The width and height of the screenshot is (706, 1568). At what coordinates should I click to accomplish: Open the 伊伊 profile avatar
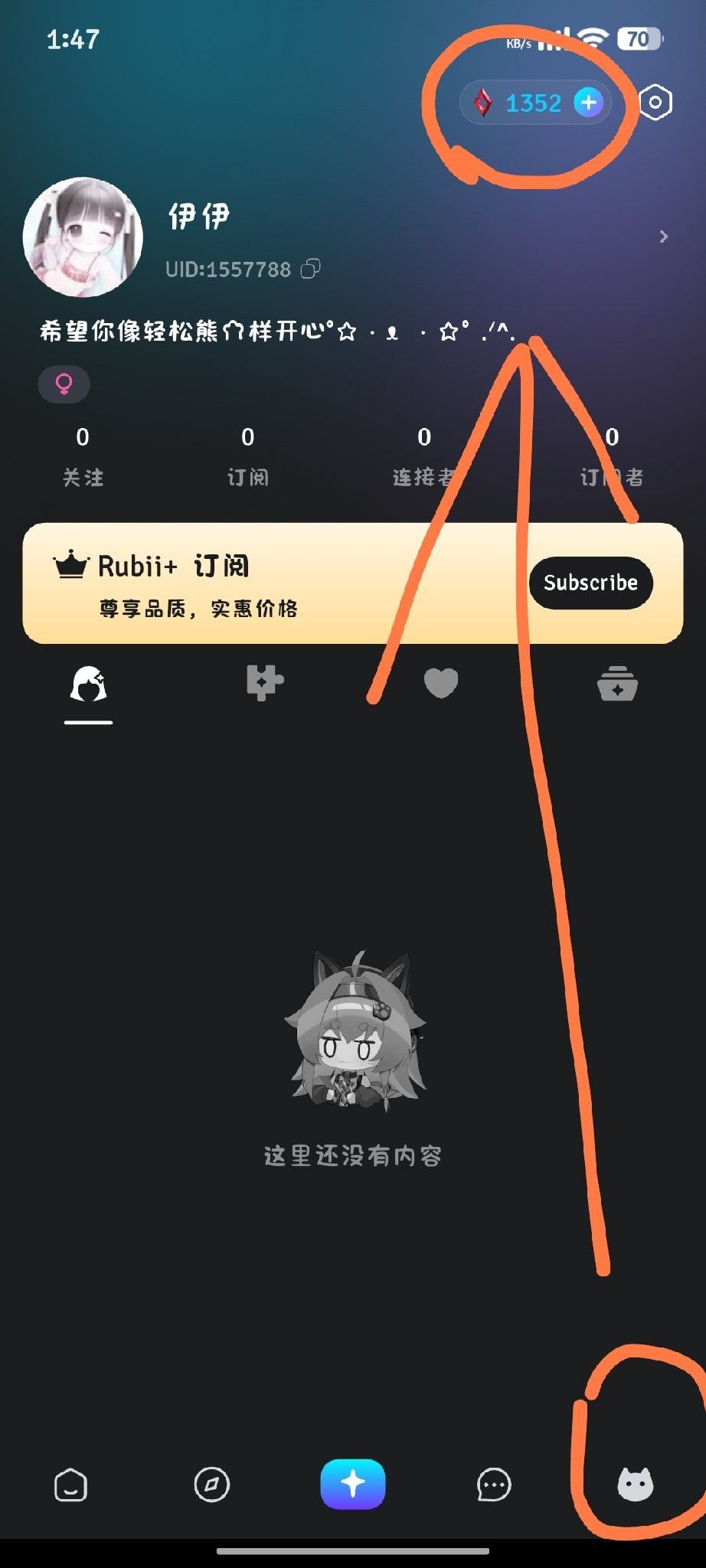[83, 237]
